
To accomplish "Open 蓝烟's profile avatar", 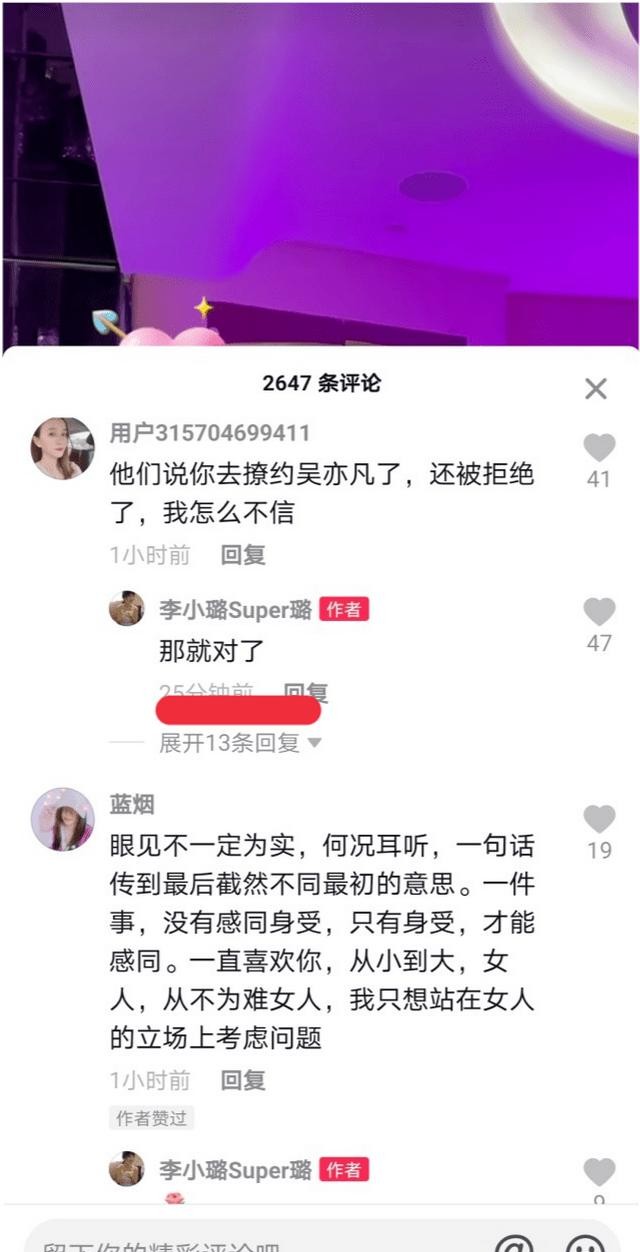I will click(x=62, y=819).
